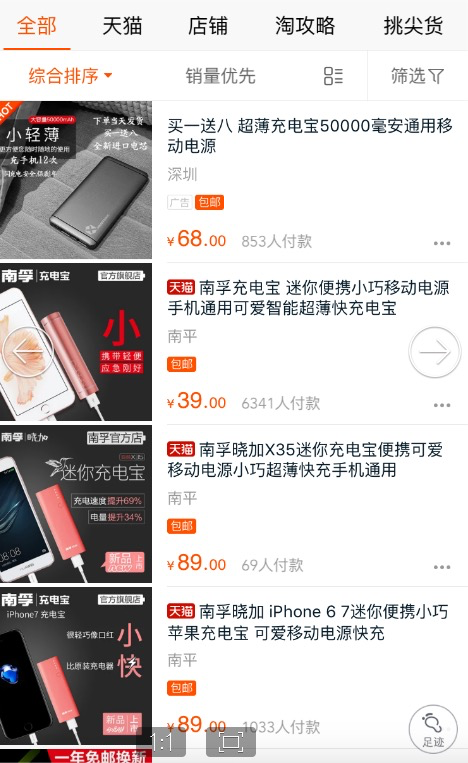View the 南孚晓加X35迷你充电宝 product
Viewport: 468px width, 763px height.
305,460
